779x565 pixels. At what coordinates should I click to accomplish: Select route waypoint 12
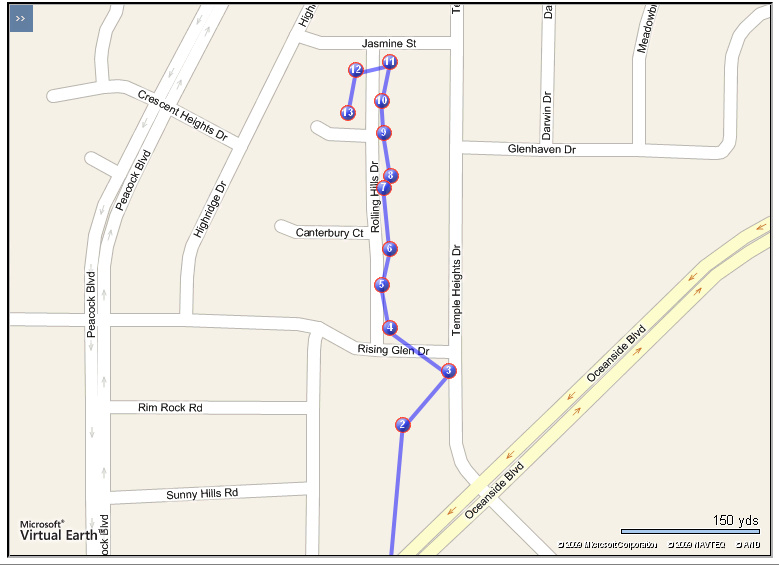355,70
